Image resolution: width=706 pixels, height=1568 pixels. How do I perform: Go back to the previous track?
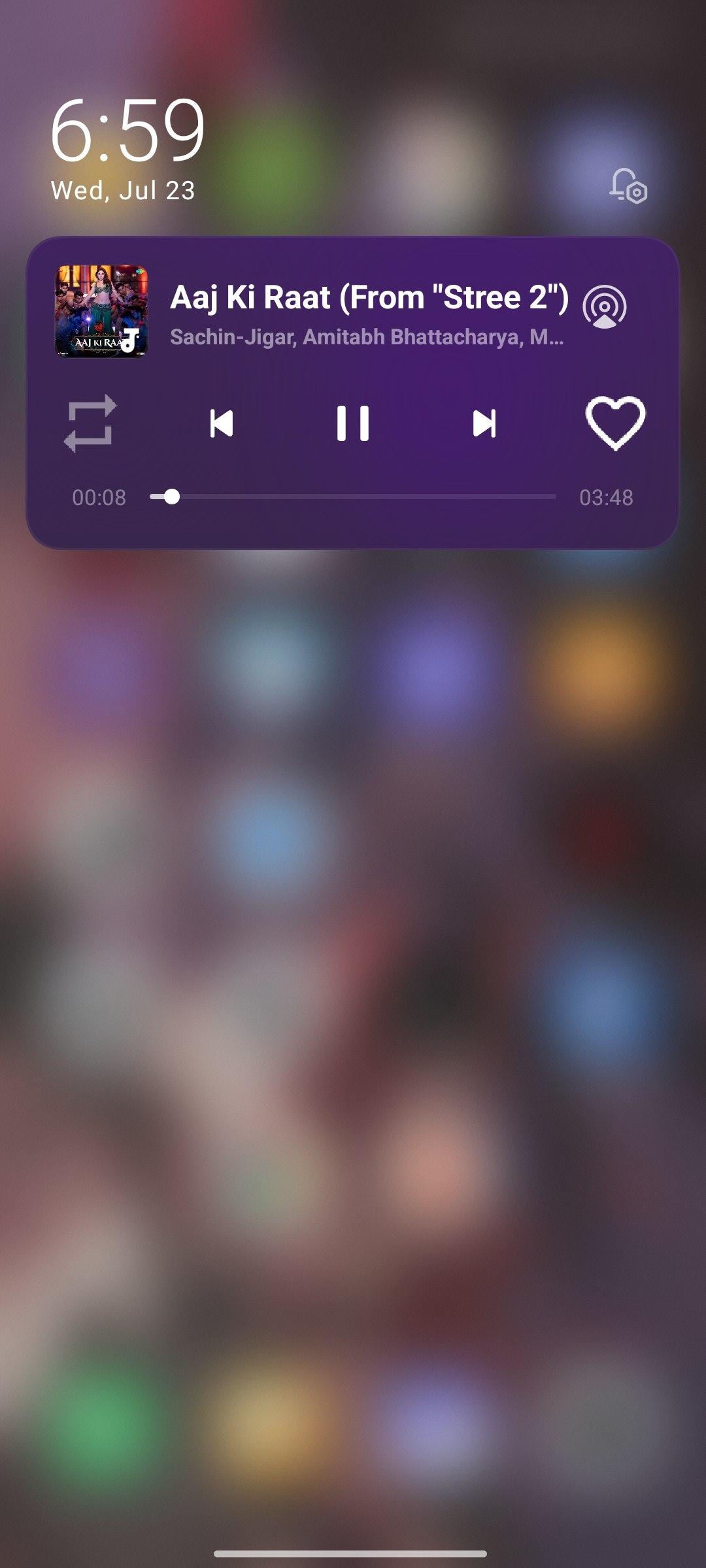tap(222, 423)
